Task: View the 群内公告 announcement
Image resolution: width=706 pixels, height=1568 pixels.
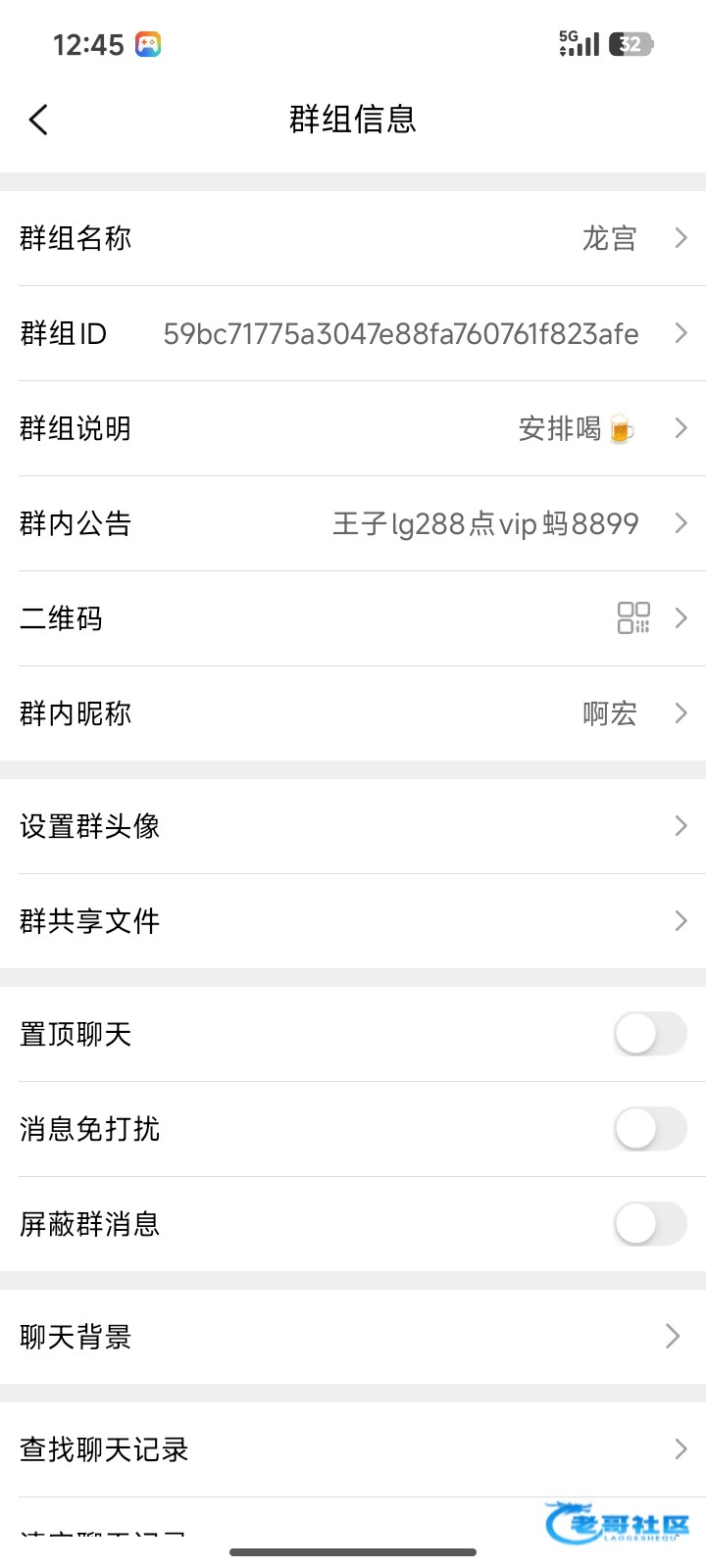Action: [353, 523]
